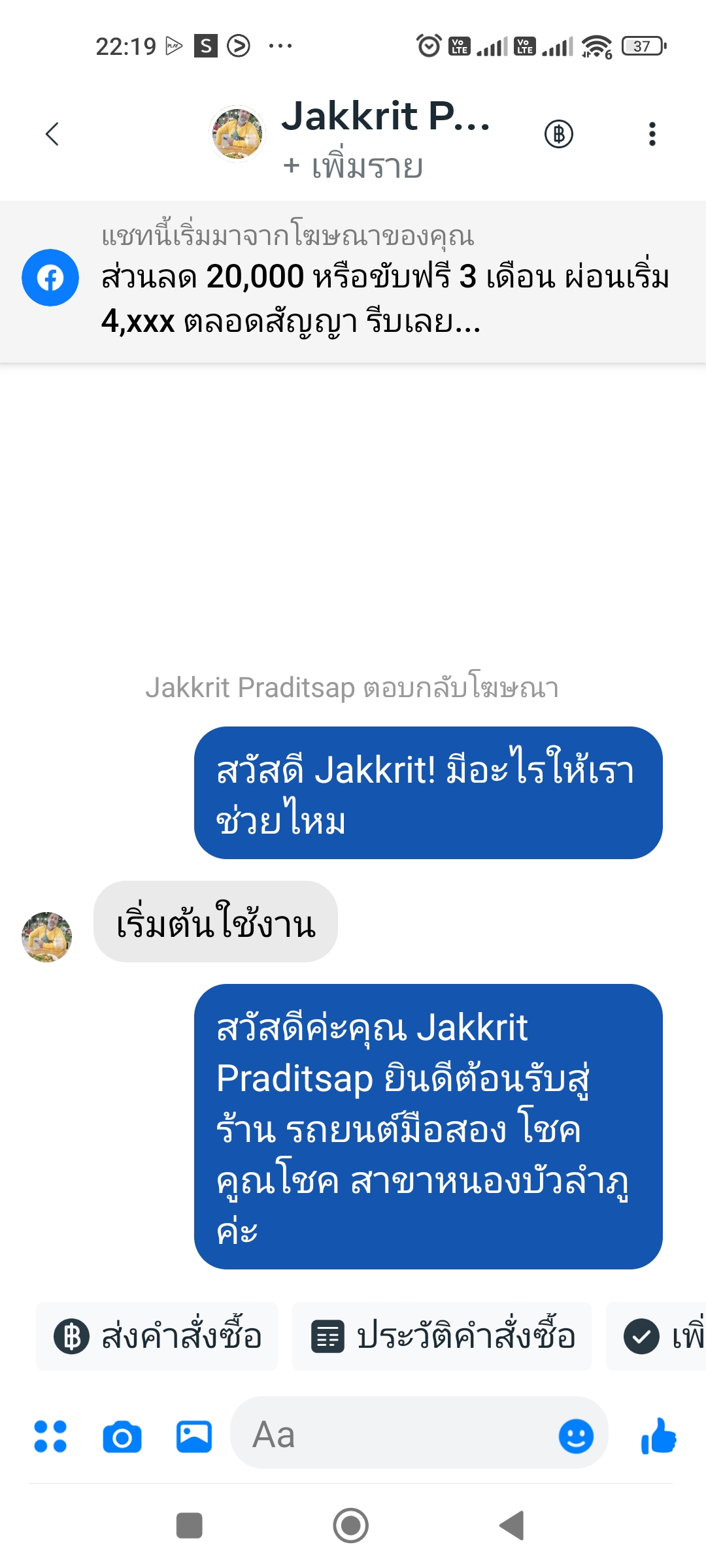Go back from Jakkrit's chat

pos(52,134)
